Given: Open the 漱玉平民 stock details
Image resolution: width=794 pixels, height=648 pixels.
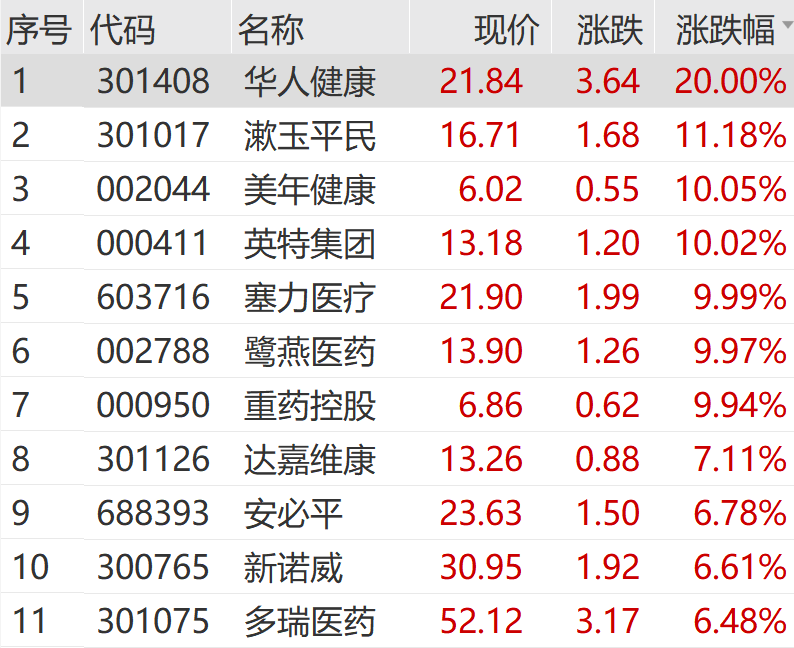Looking at the screenshot, I should coord(310,135).
